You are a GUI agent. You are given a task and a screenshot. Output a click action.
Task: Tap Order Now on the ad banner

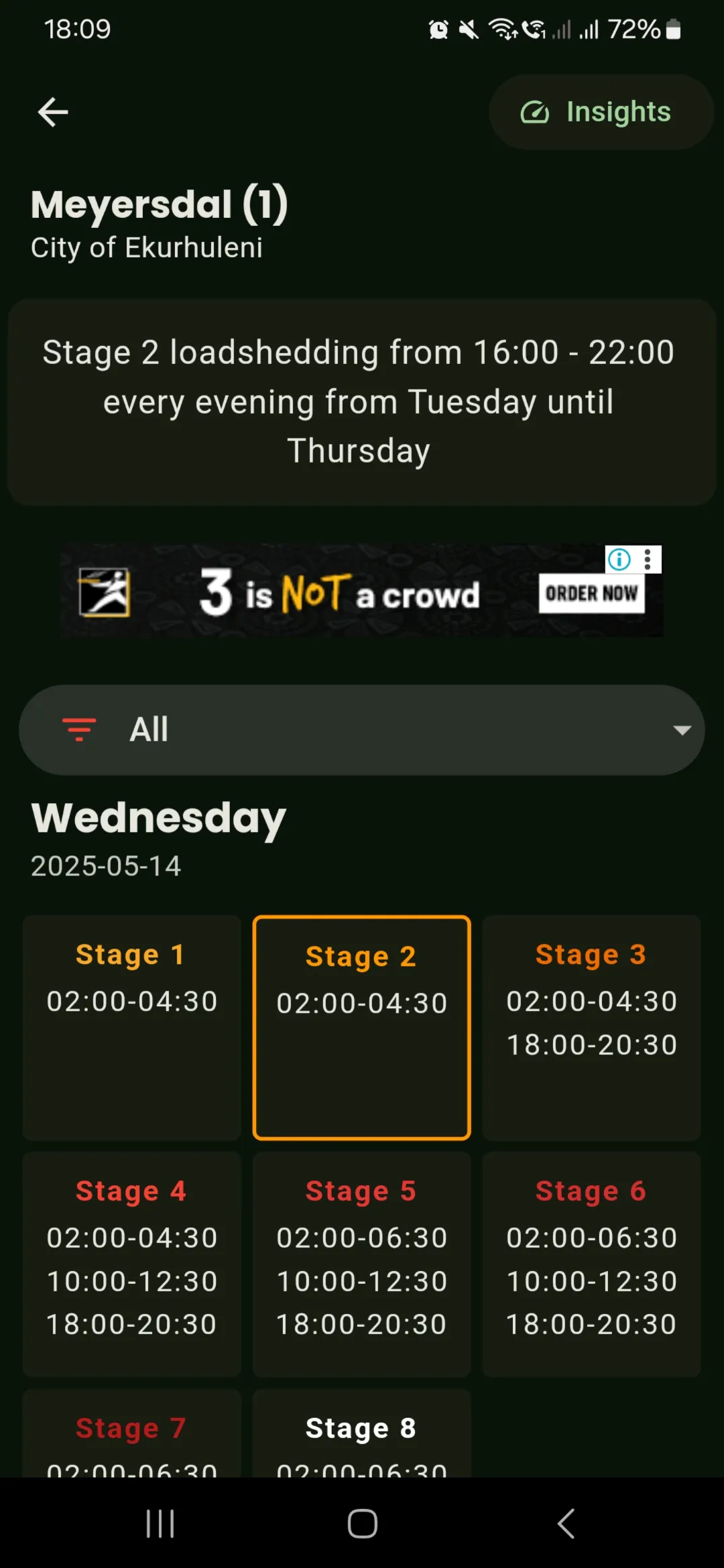591,593
